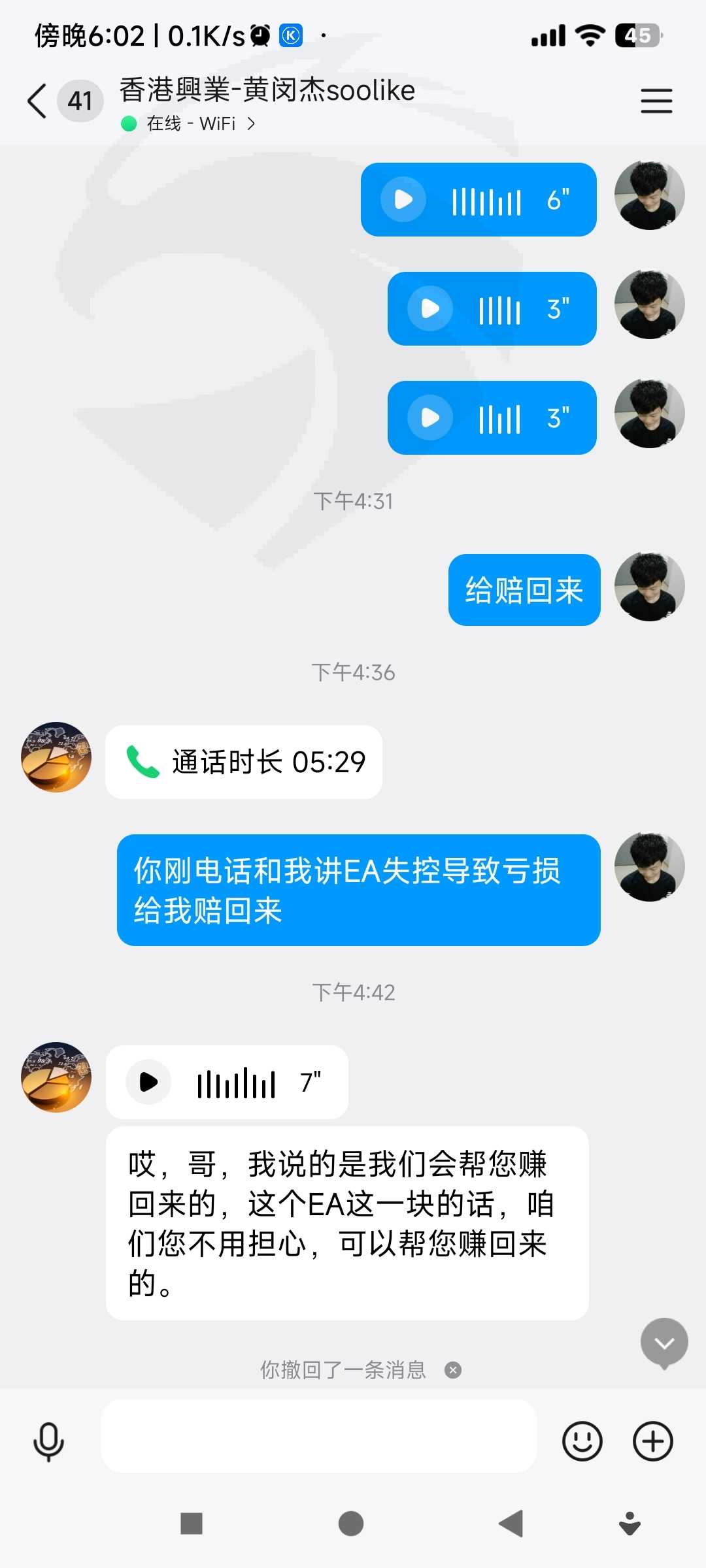This screenshot has width=706, height=1568.
Task: Jump to the latest messages arrow
Action: click(x=664, y=1343)
